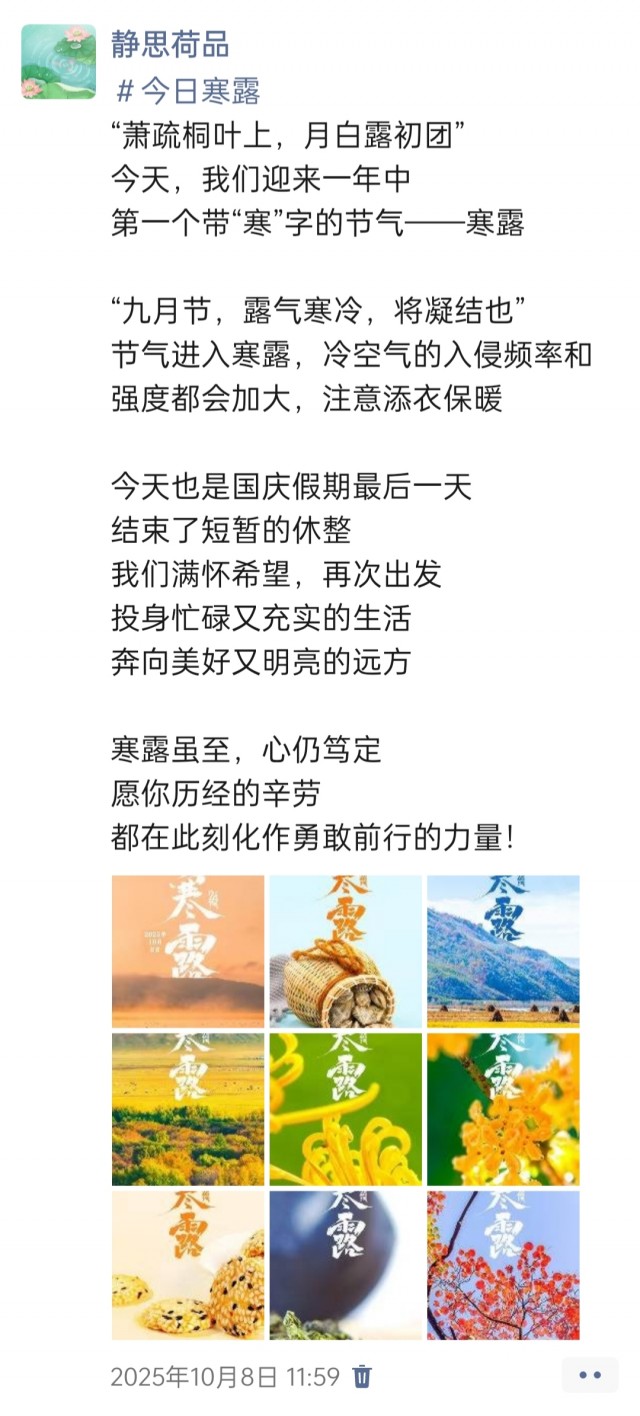This screenshot has width=640, height=1416.
Task: View the sesame cookies 寒露 photo
Action: [x=188, y=1265]
